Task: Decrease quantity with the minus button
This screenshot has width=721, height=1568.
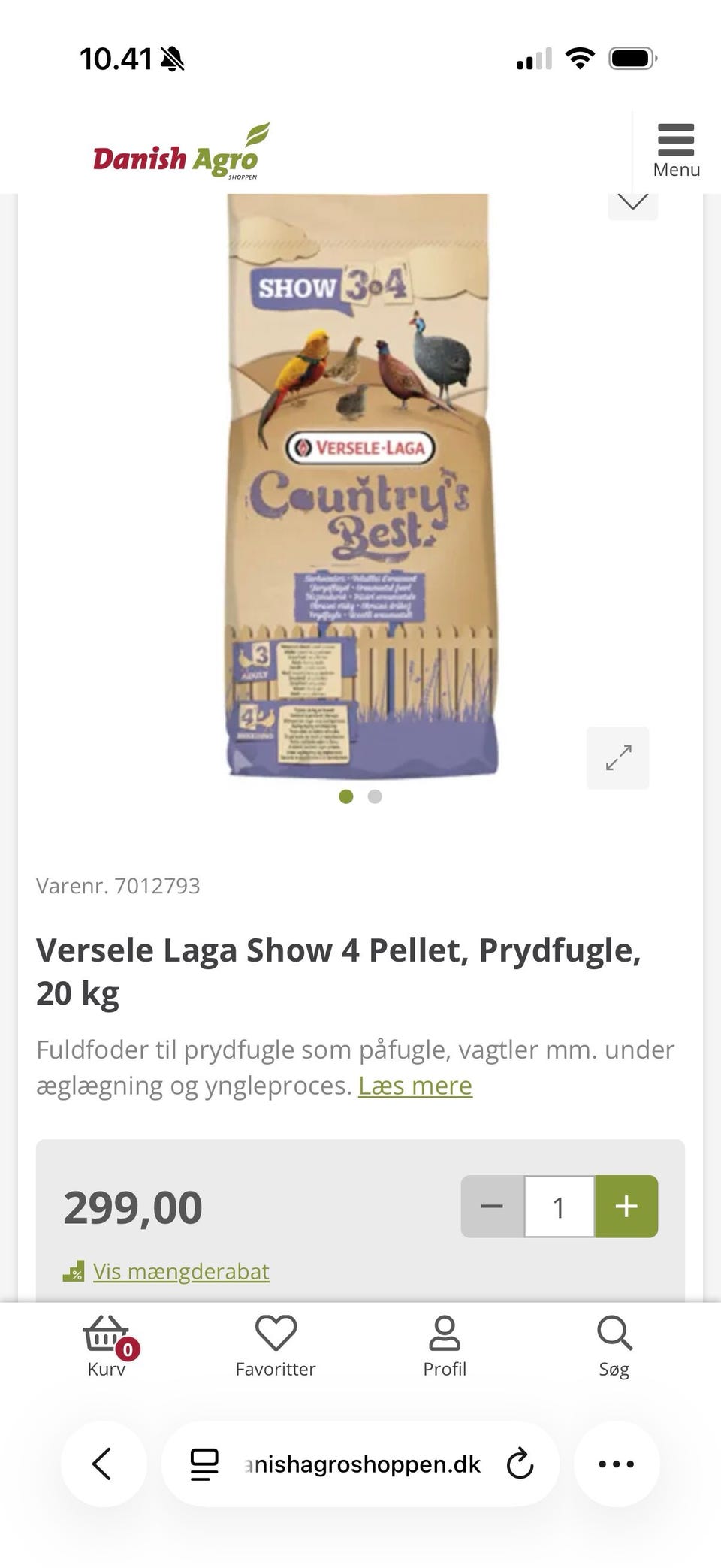Action: click(x=493, y=1206)
